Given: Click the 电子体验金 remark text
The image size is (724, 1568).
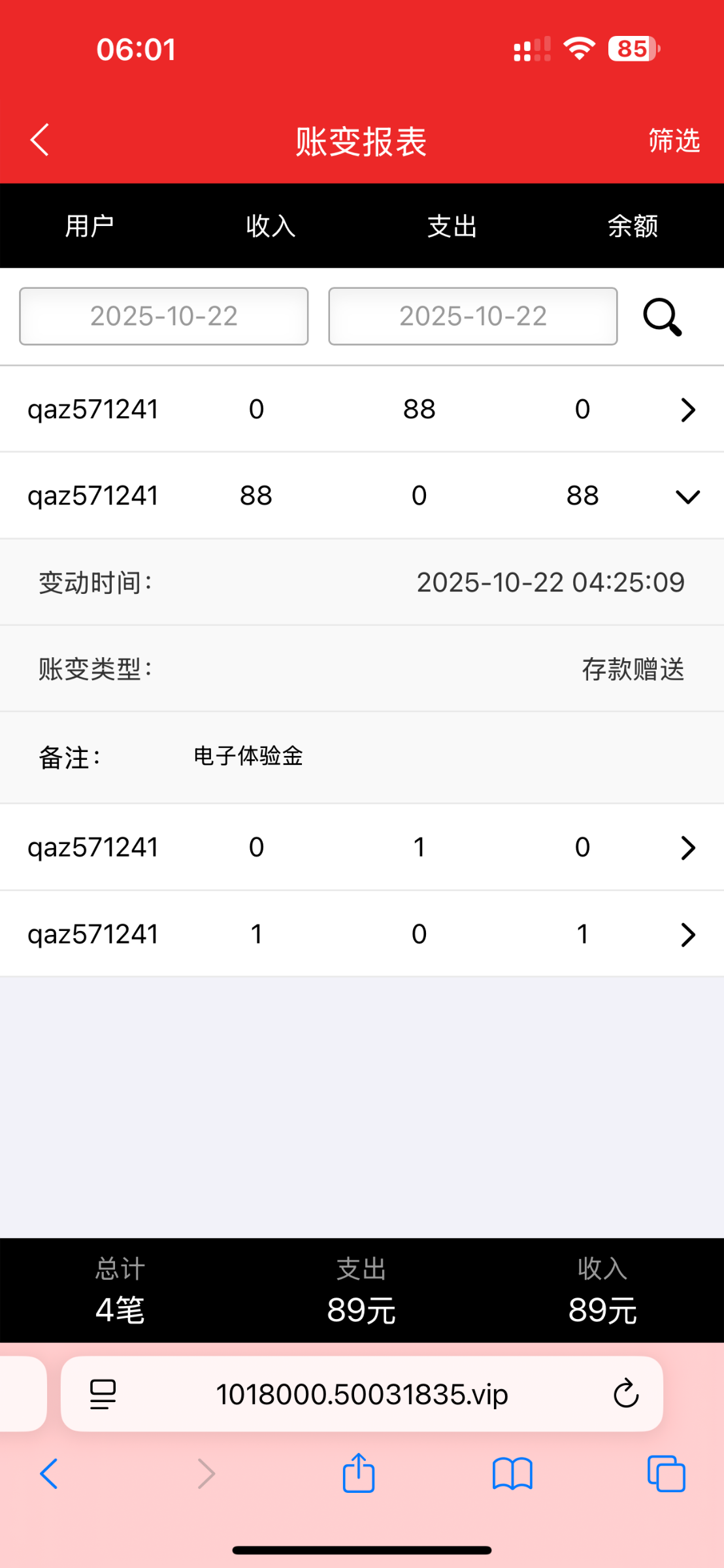Looking at the screenshot, I should [x=248, y=757].
